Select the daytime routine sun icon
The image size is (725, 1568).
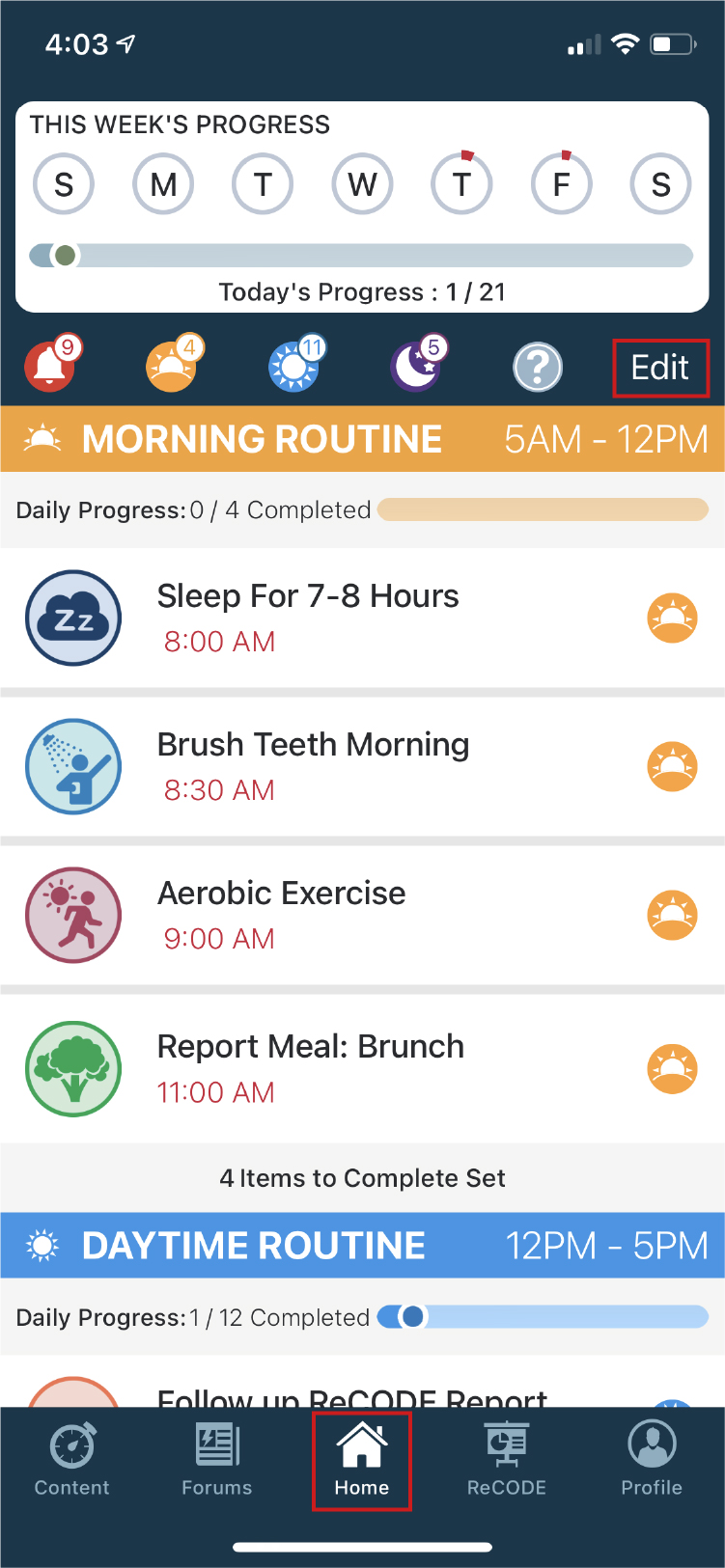point(293,368)
